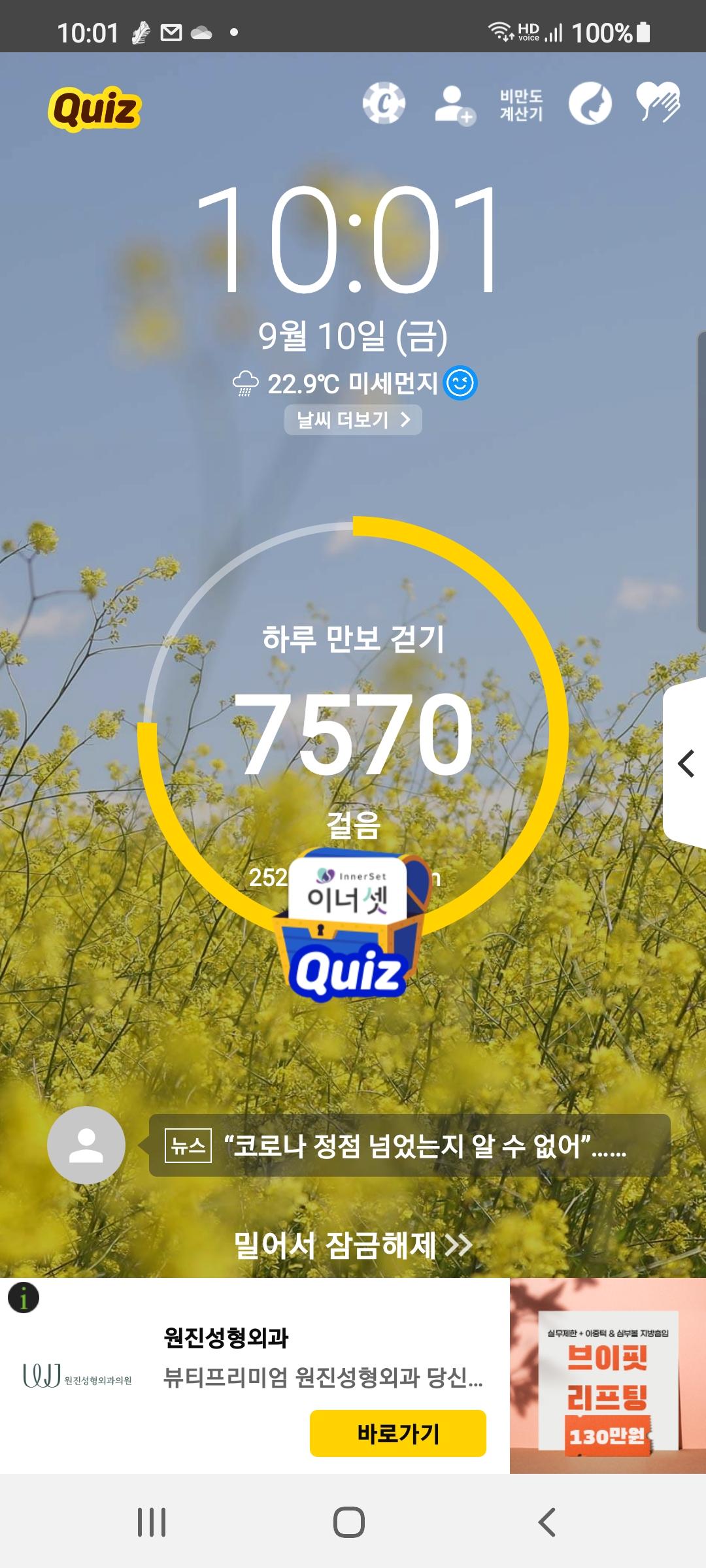Image resolution: width=706 pixels, height=1568 pixels.
Task: Expand the side panel arrow tab
Action: click(x=686, y=763)
